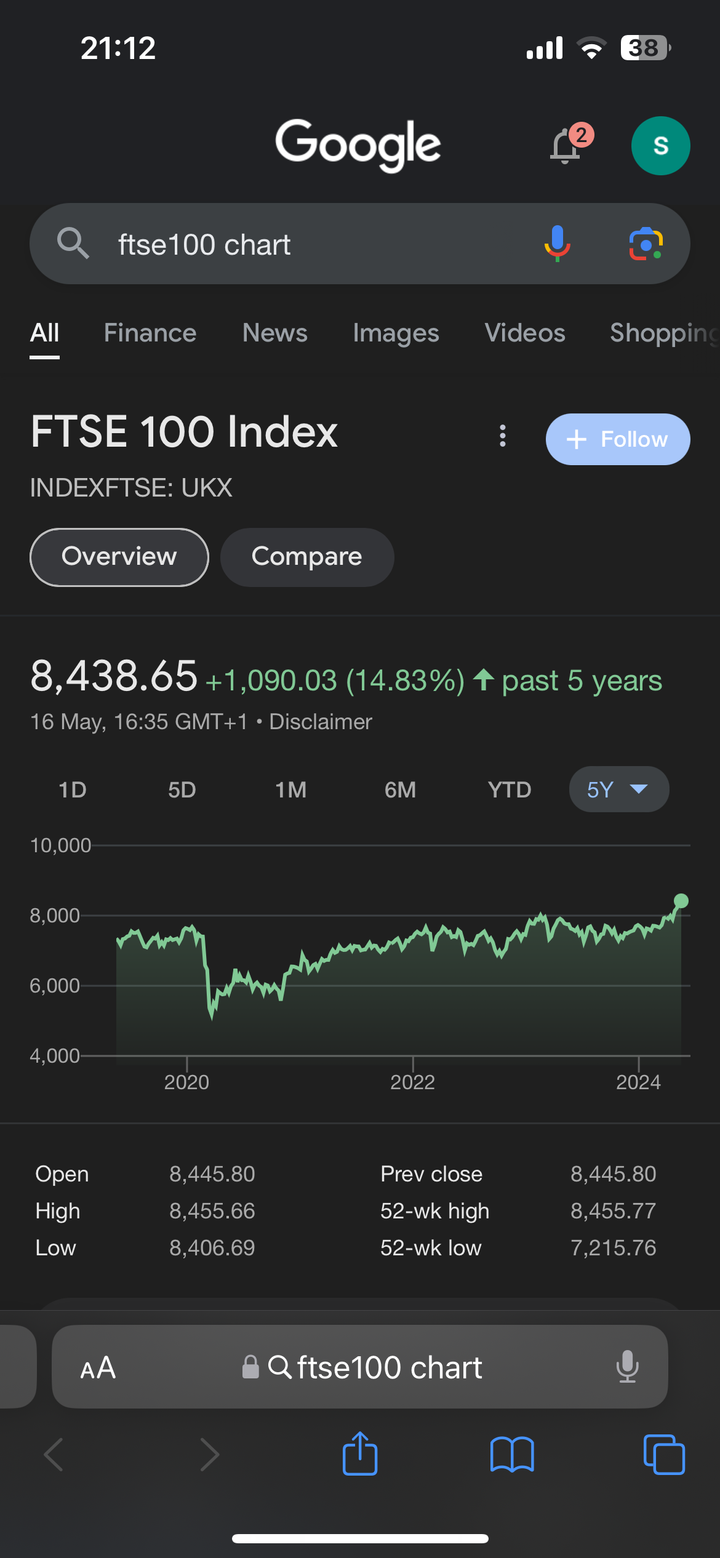
Task: Show the 1M chart range
Action: click(290, 790)
